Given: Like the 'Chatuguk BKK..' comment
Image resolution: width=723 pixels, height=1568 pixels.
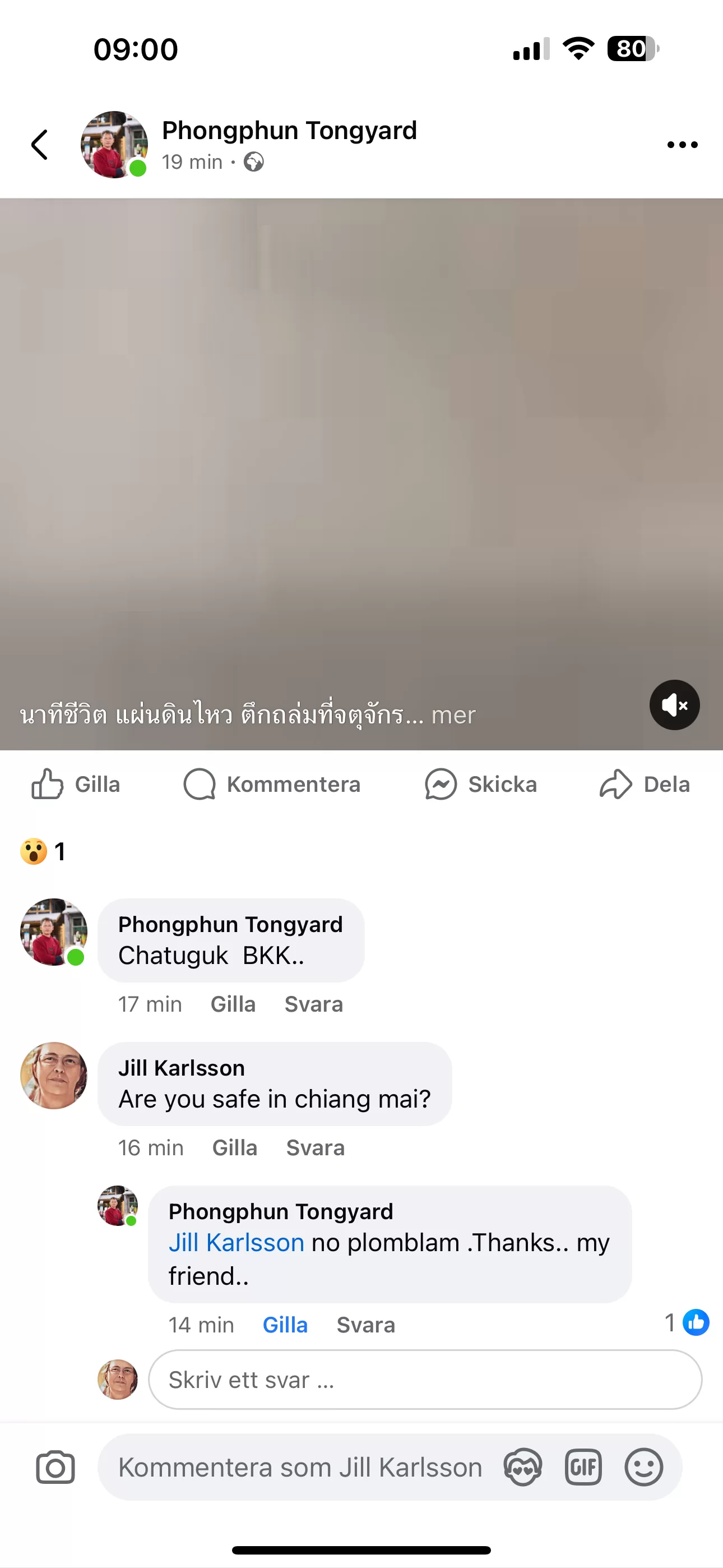Looking at the screenshot, I should 233,1004.
